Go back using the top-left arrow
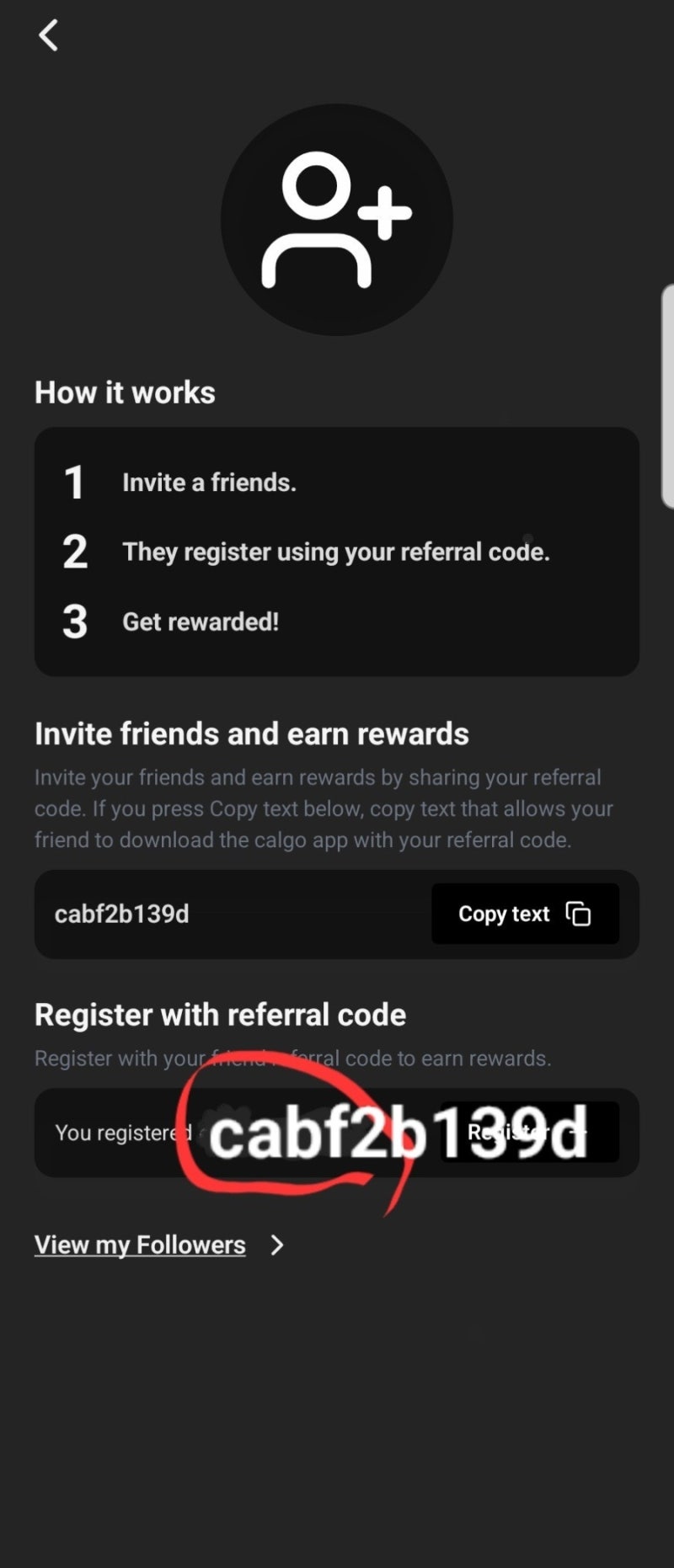This screenshot has height=1568, width=674. click(x=49, y=35)
